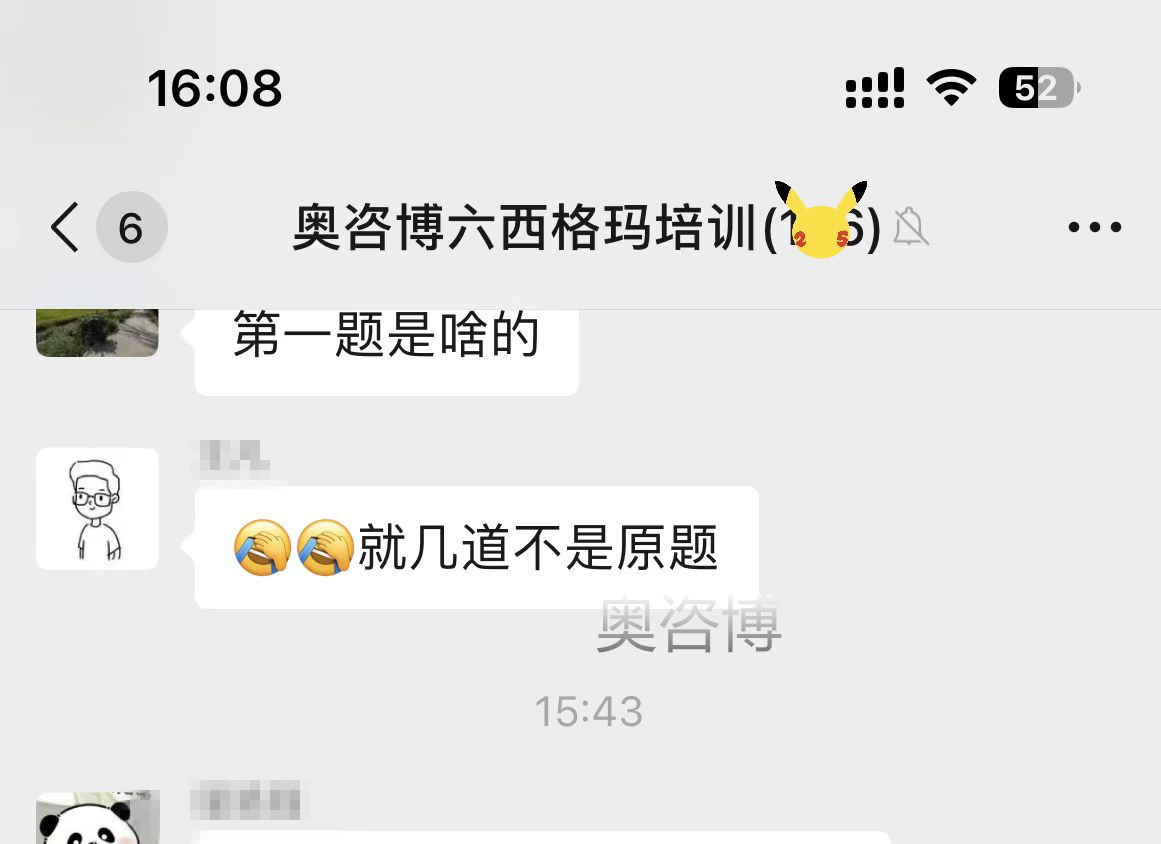Viewport: 1161px width, 844px height.
Task: Go back to the chat list
Action: point(66,228)
